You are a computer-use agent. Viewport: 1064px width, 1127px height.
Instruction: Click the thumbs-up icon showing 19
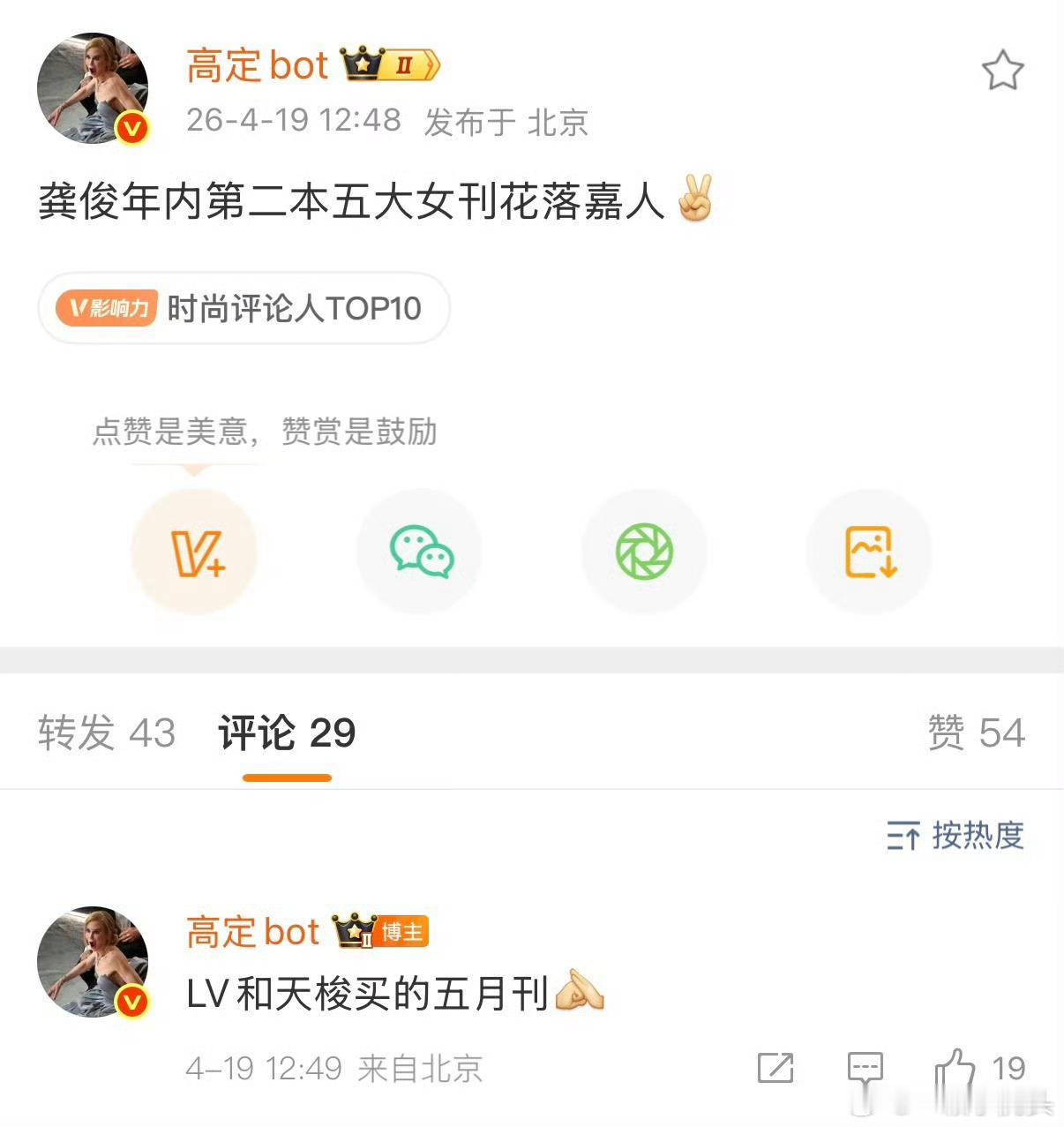955,1068
